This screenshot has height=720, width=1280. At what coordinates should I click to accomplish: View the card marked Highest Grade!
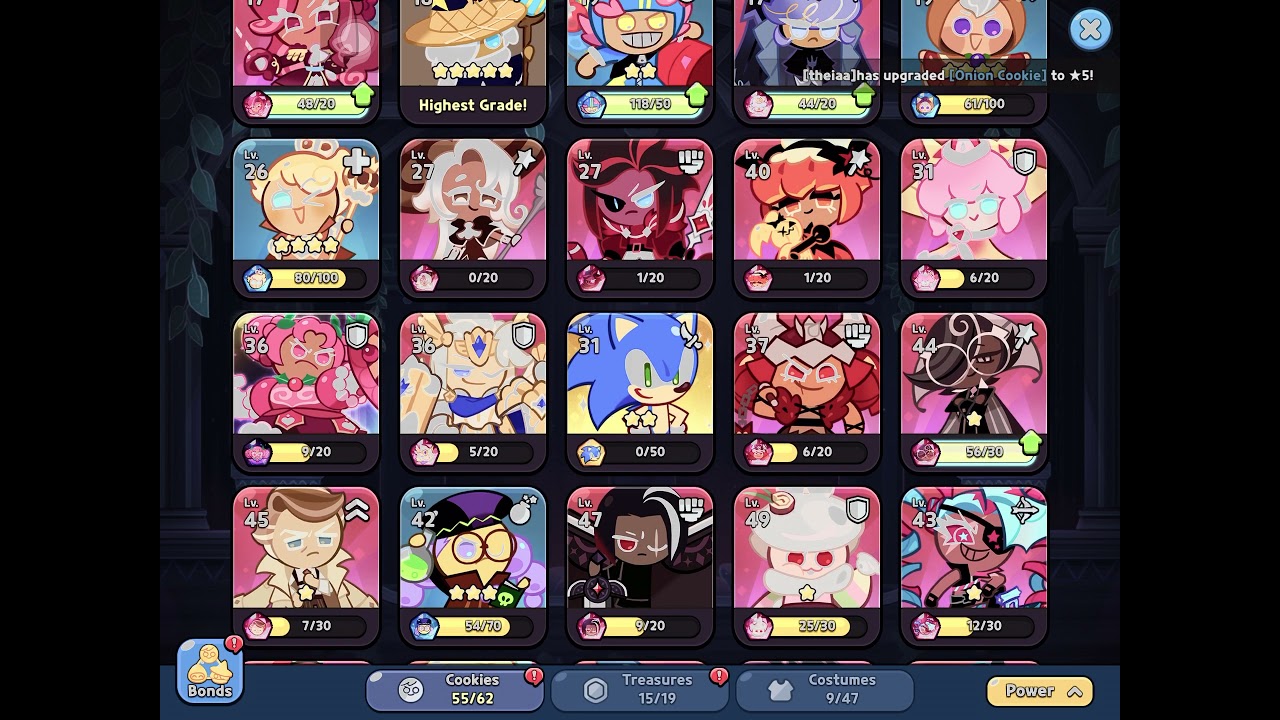pyautogui.click(x=473, y=61)
